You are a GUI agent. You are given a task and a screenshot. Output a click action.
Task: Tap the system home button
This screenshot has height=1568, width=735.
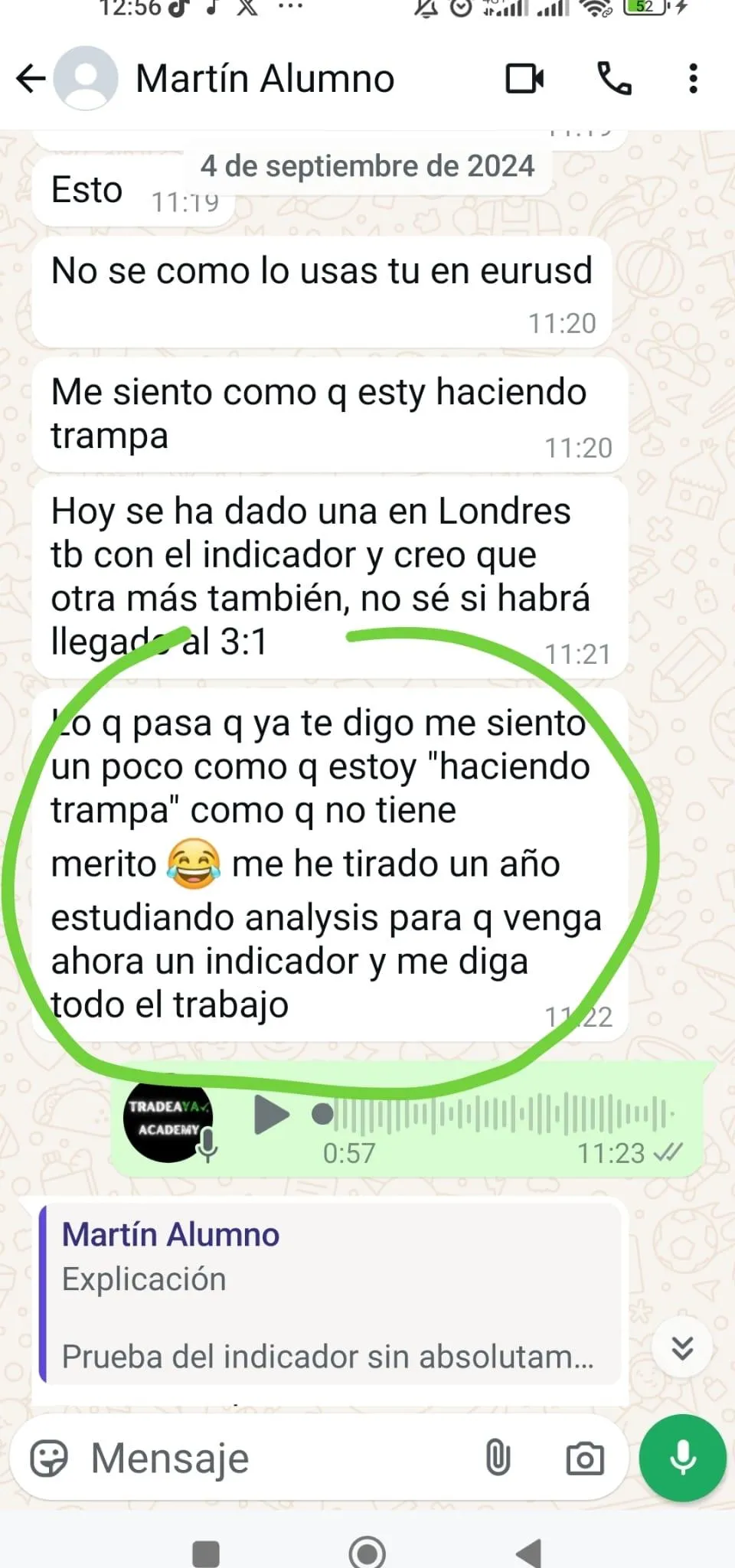367,1553
